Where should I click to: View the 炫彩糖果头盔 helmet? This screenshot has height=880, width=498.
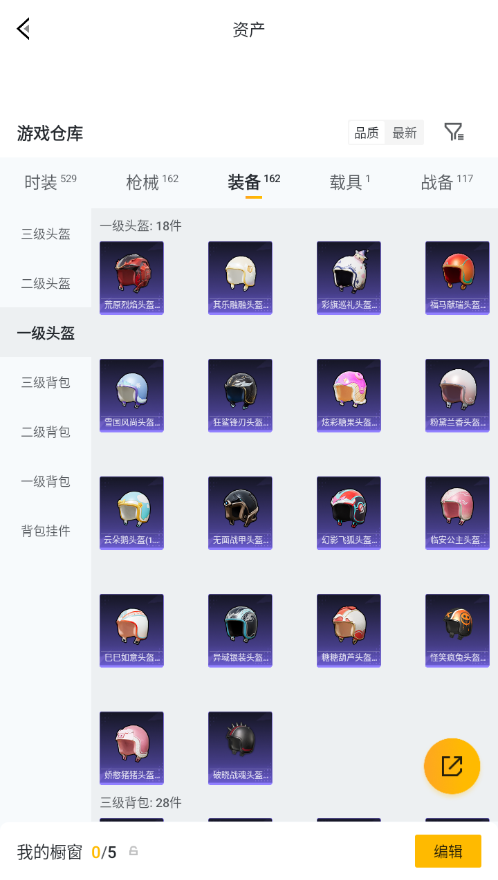coord(349,395)
